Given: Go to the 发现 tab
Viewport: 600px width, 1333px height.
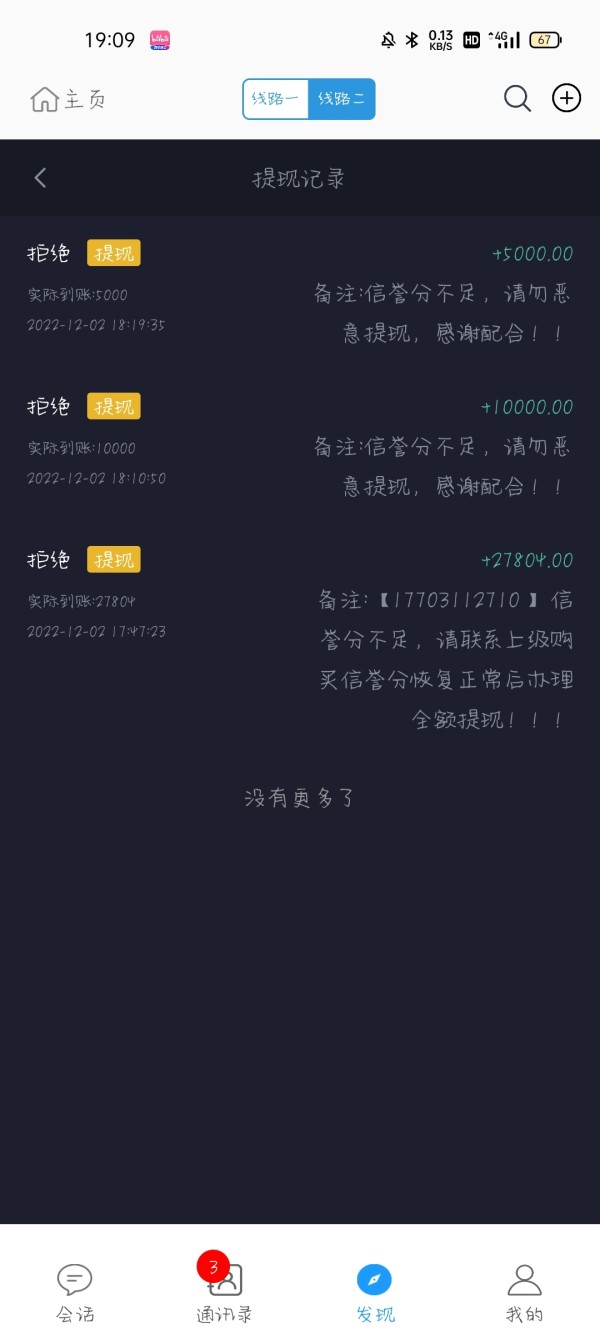Looking at the screenshot, I should (x=375, y=1292).
